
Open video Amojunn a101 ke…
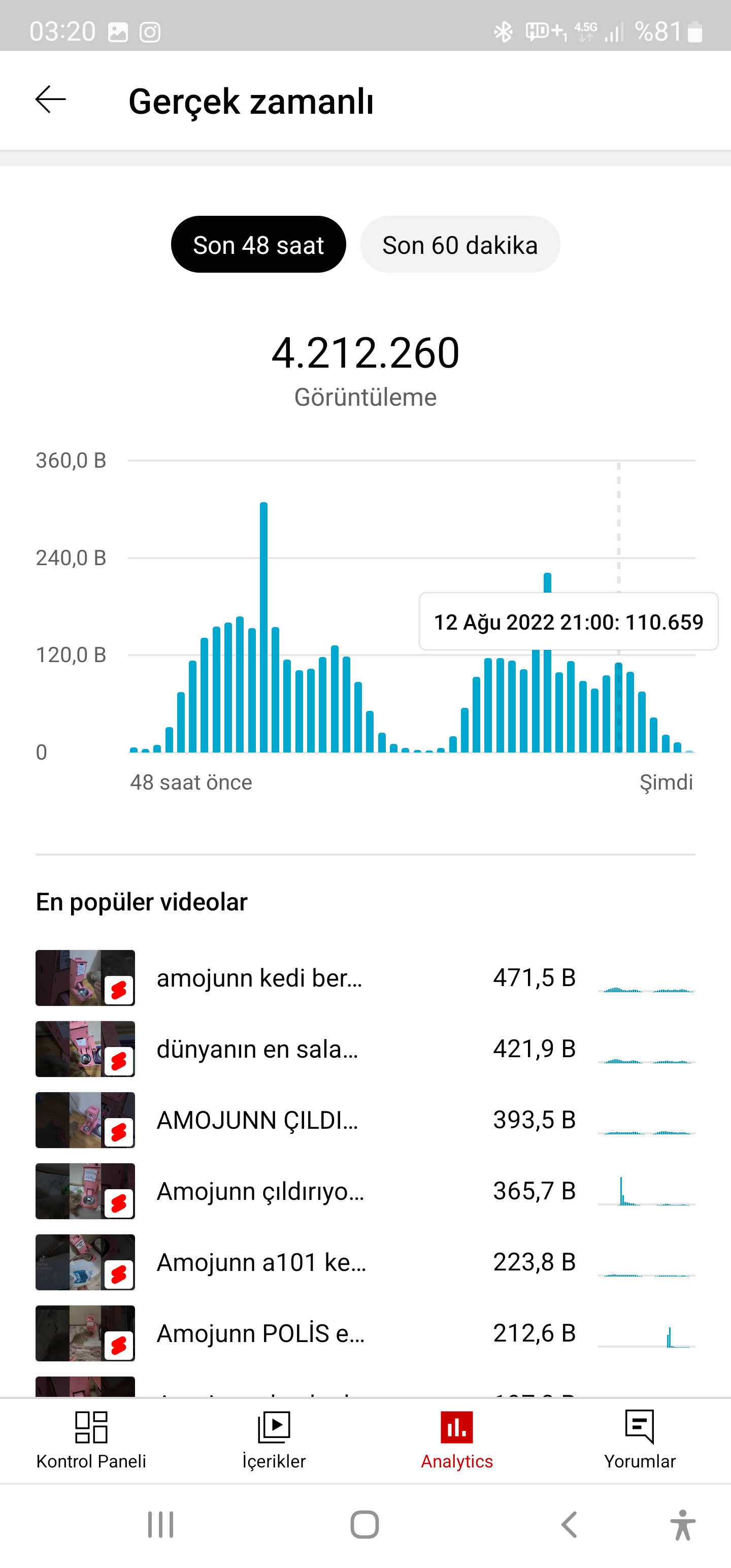(365, 1262)
